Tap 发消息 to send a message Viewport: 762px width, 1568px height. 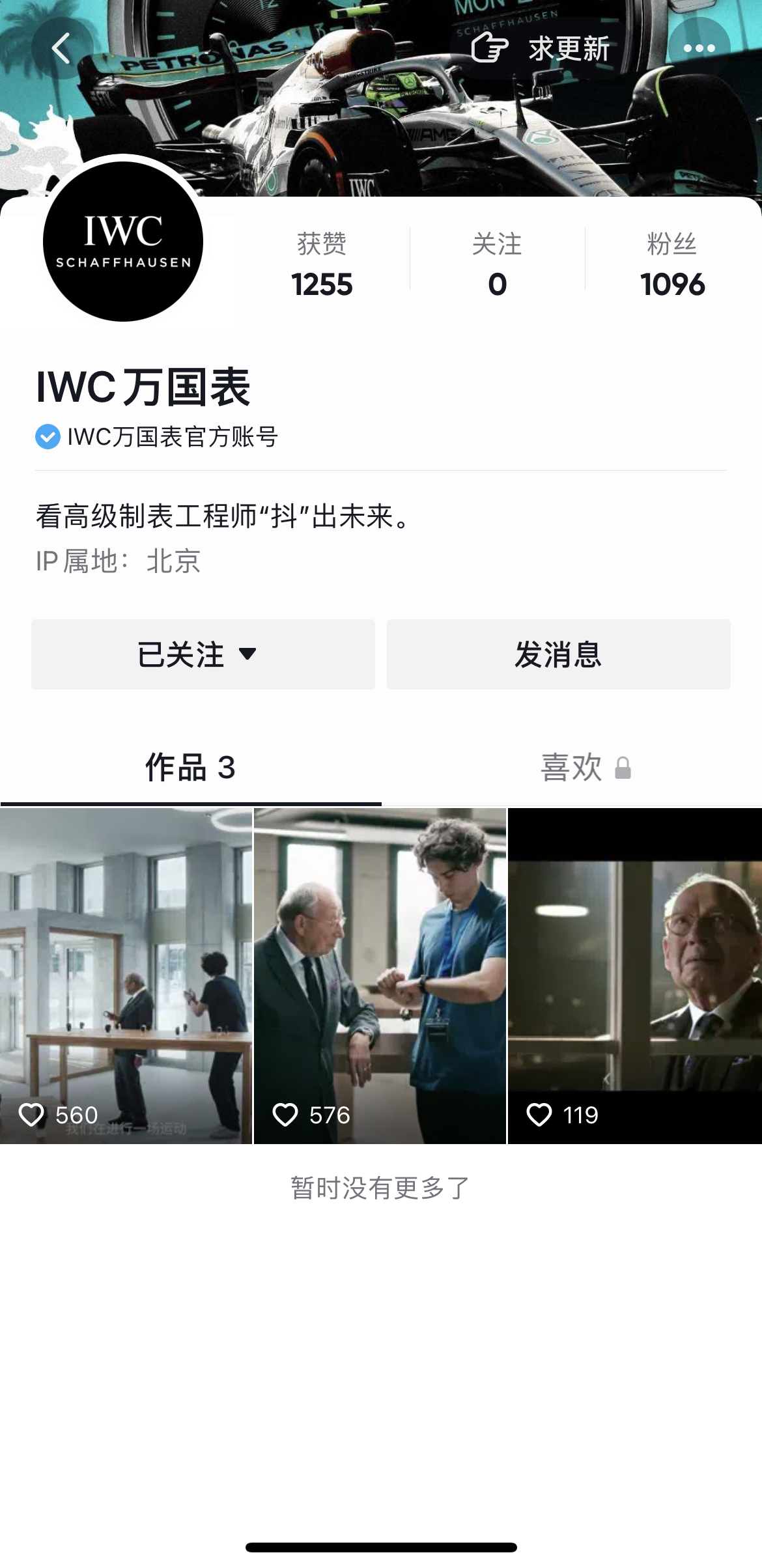coord(559,654)
